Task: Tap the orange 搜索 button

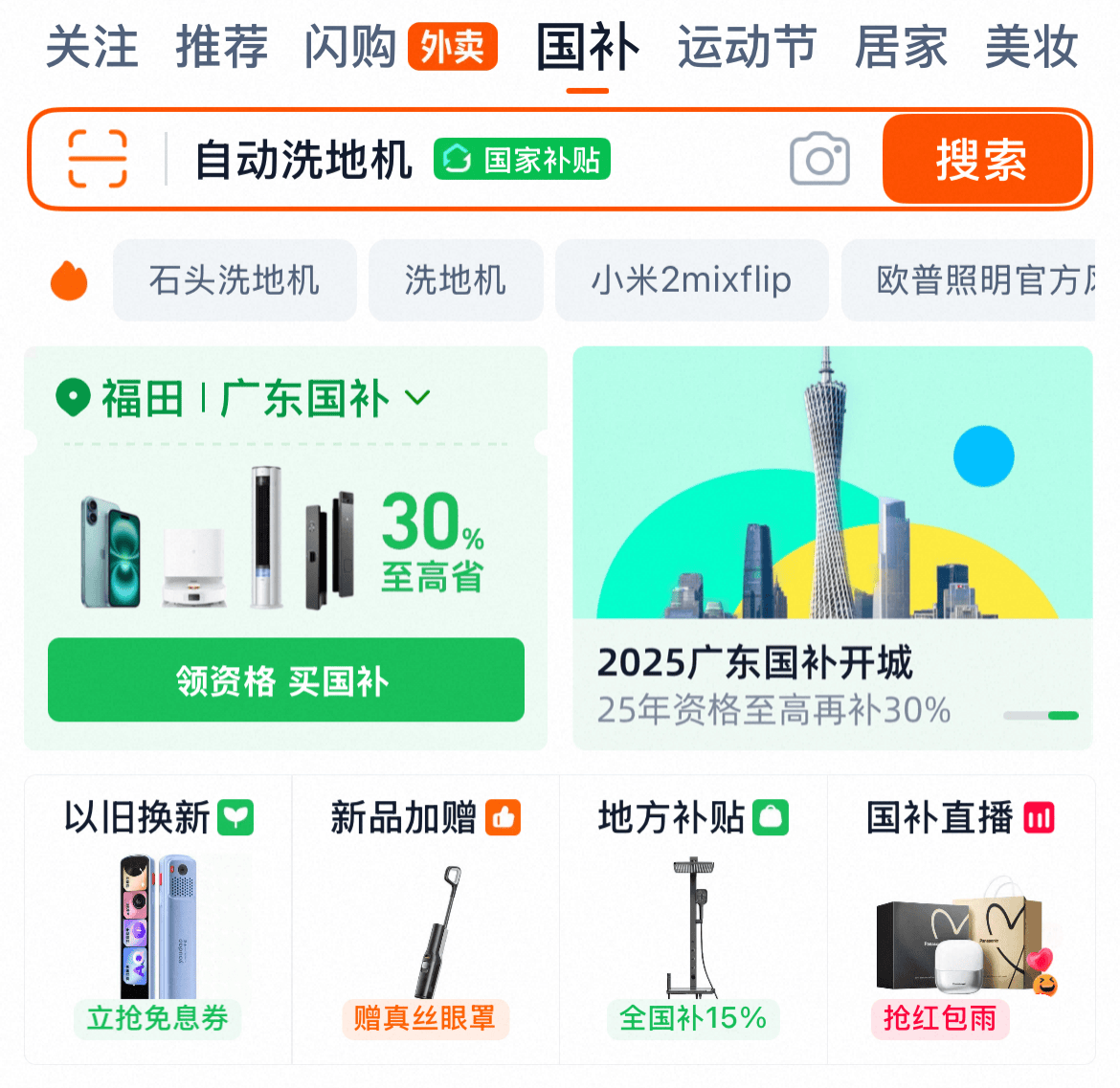Action: pos(982,159)
